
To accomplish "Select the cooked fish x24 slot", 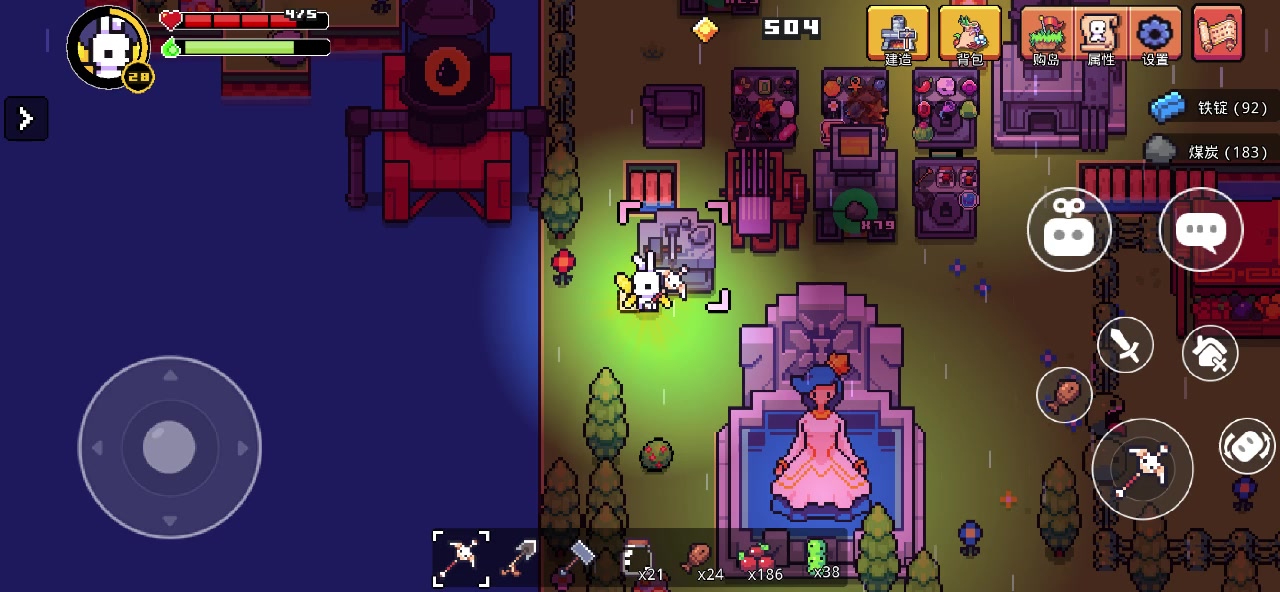I will [x=699, y=560].
